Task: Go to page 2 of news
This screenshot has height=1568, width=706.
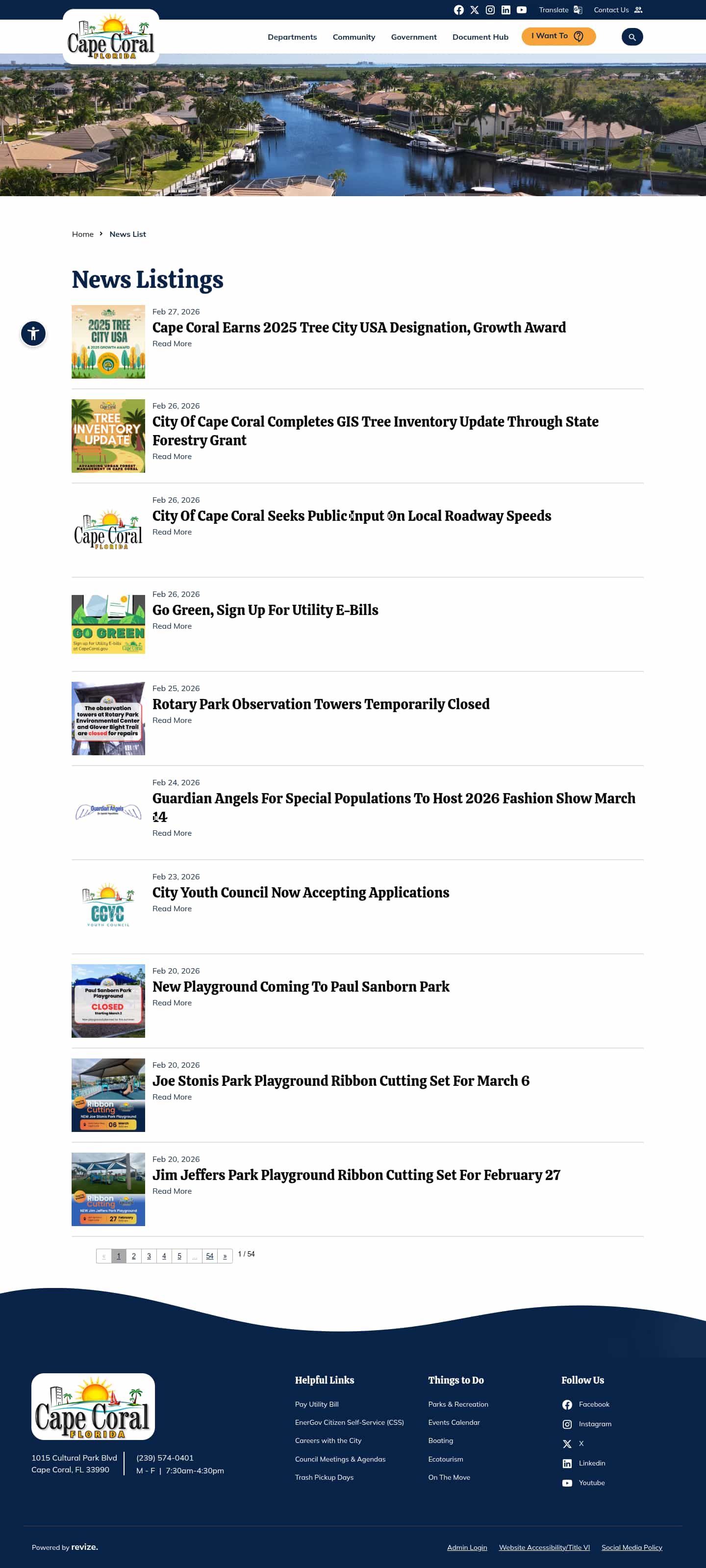Action: 134,1256
